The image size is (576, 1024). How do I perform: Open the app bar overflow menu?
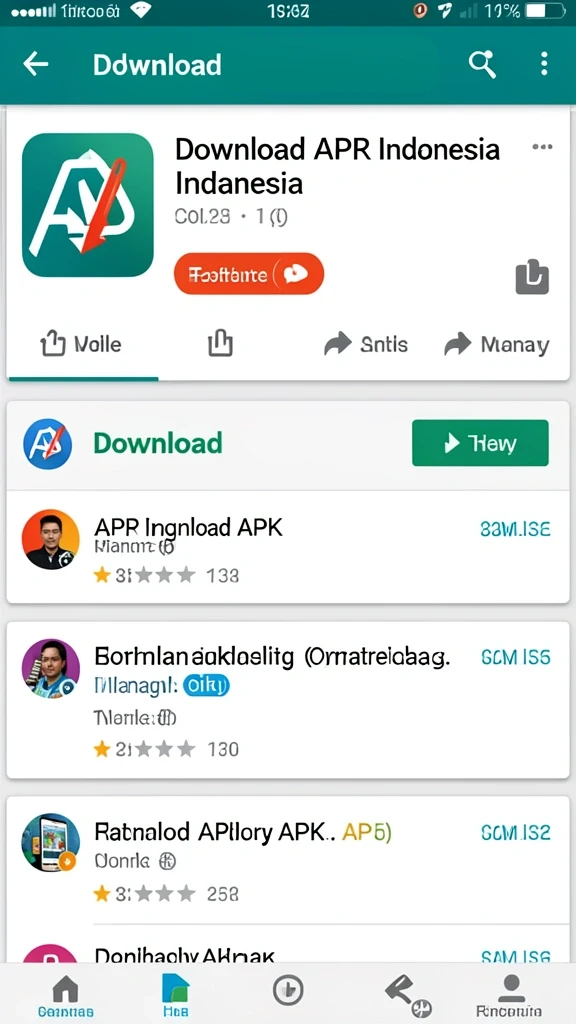point(543,64)
